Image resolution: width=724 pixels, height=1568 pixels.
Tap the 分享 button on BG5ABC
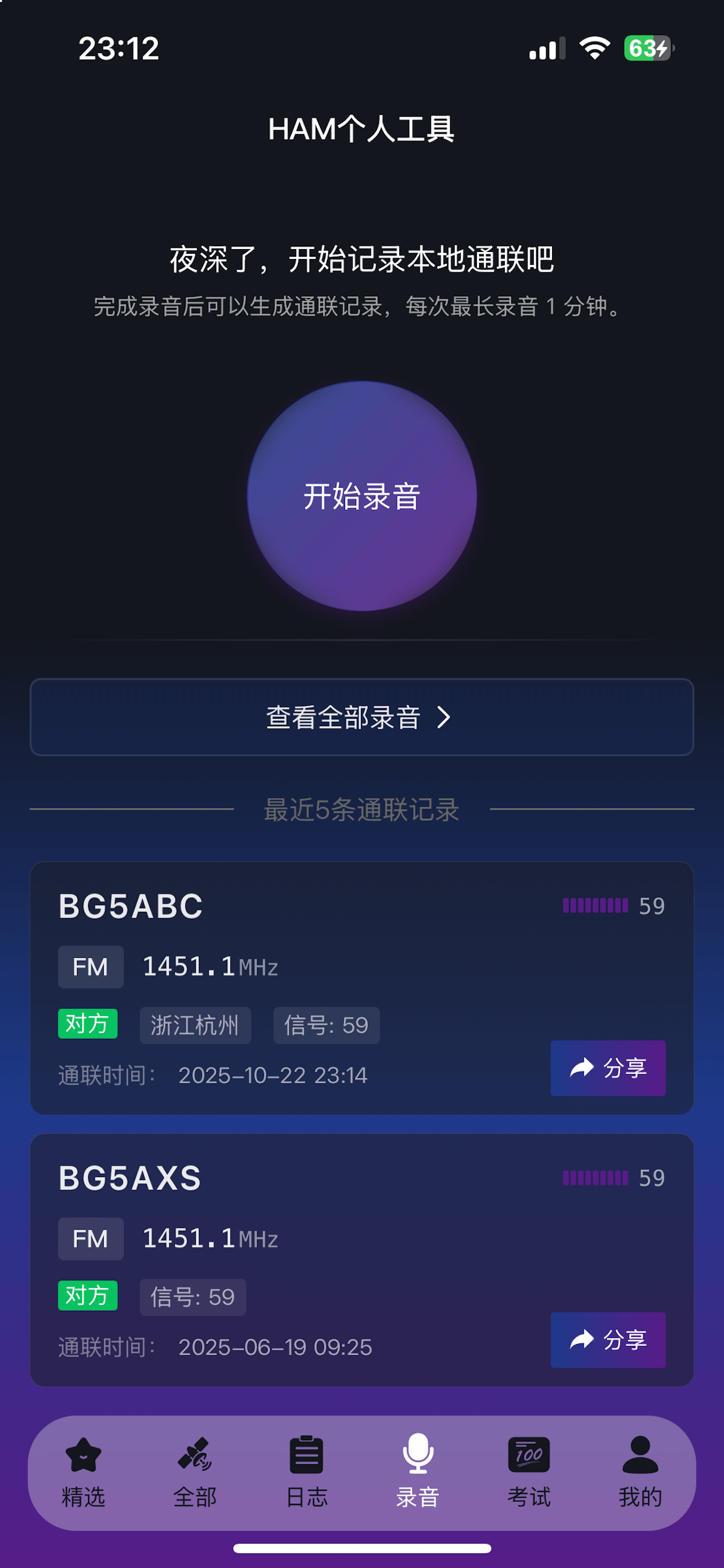point(608,1067)
